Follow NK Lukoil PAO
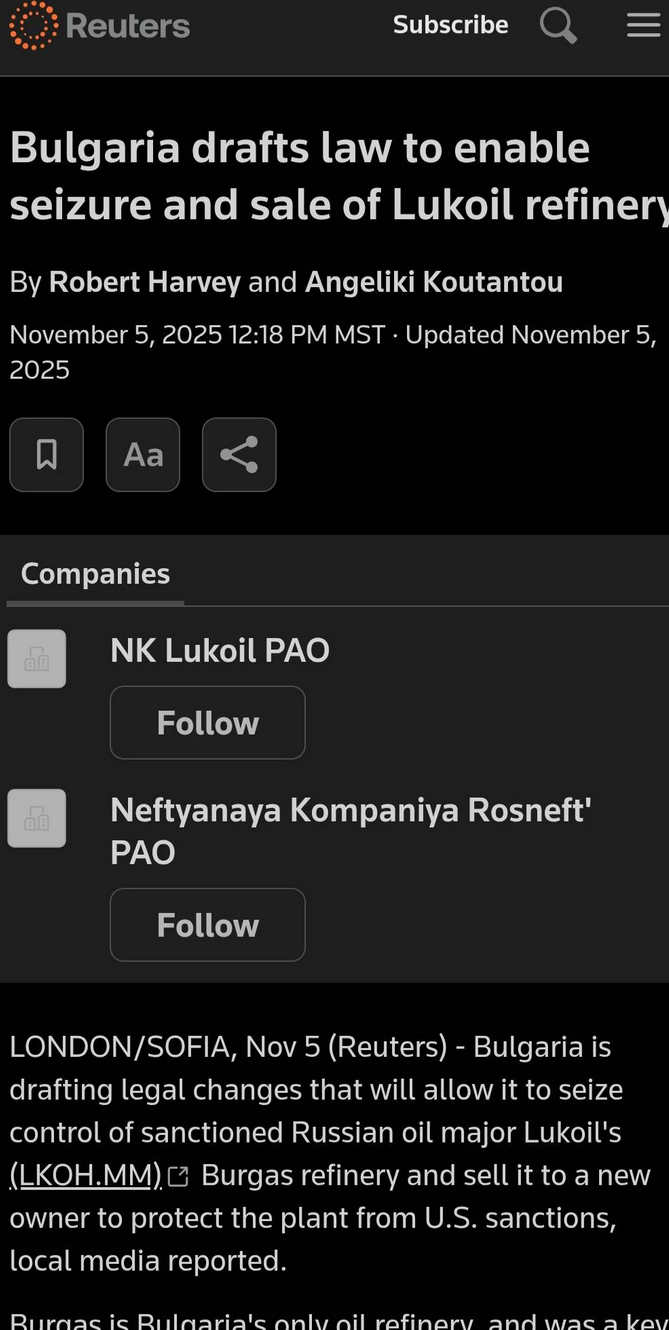Viewport: 669px width, 1330px height. (207, 722)
